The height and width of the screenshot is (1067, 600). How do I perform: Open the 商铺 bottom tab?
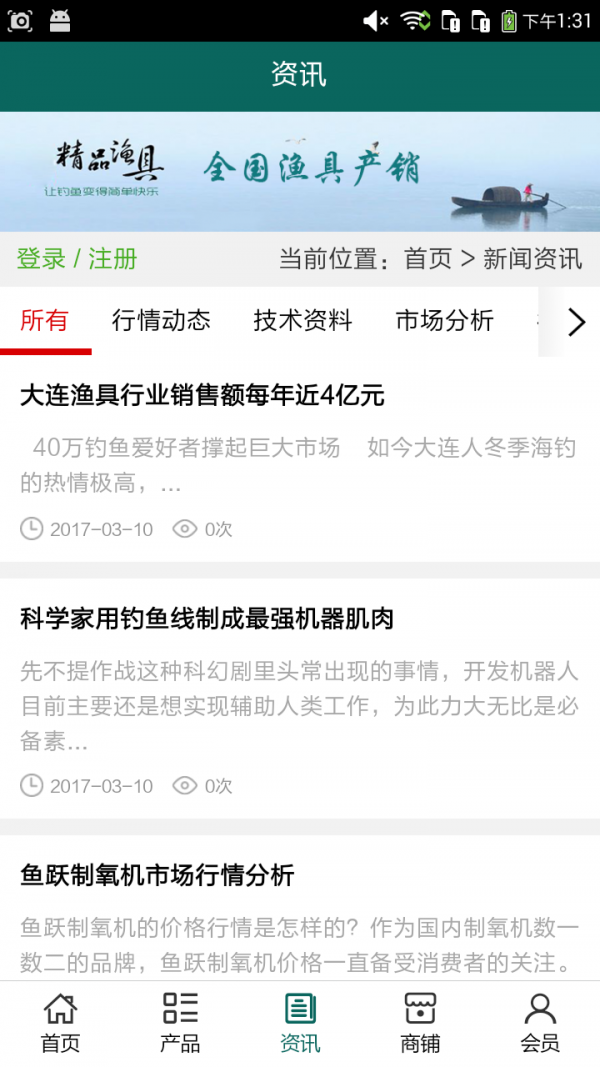(420, 1023)
